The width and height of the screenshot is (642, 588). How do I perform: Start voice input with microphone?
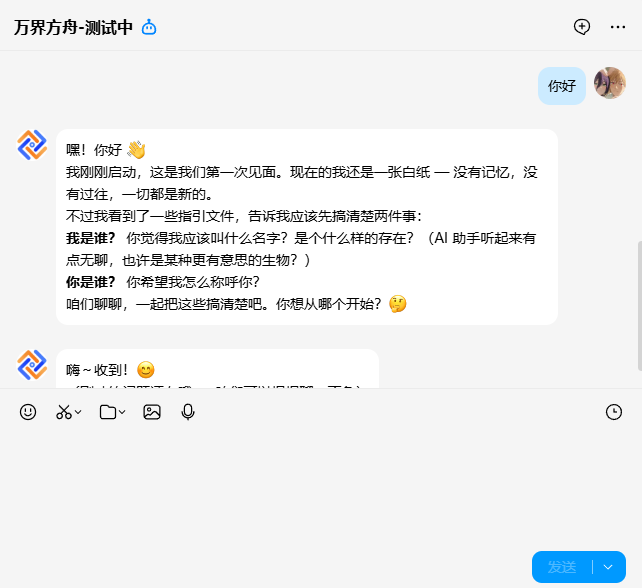(188, 412)
